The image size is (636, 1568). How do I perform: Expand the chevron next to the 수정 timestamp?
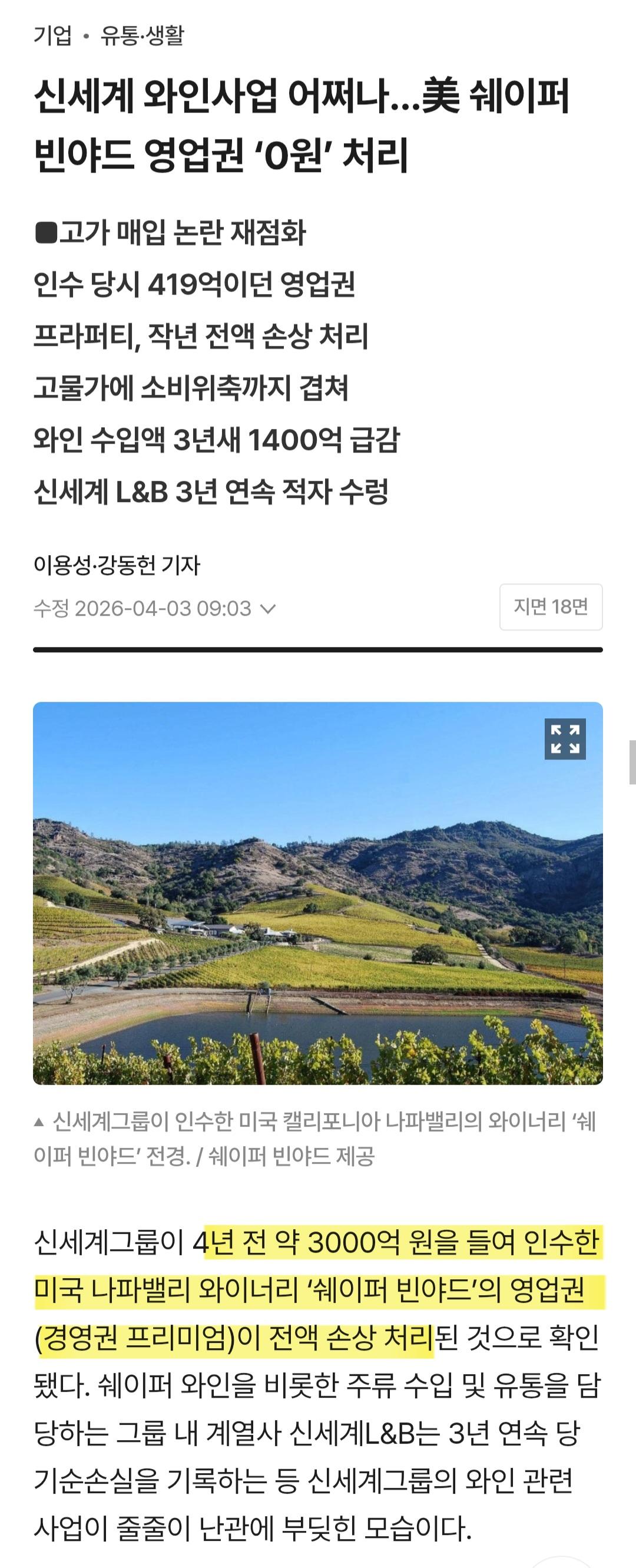(x=268, y=609)
